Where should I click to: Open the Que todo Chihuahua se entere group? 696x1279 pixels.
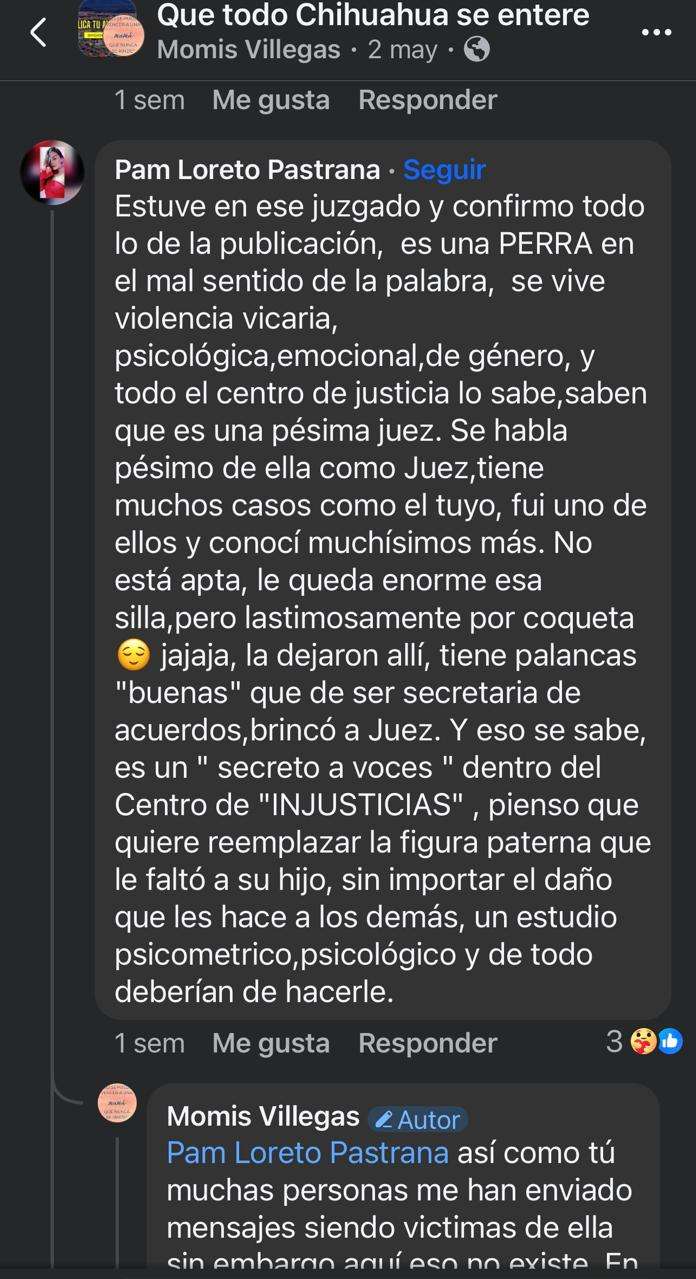373,16
